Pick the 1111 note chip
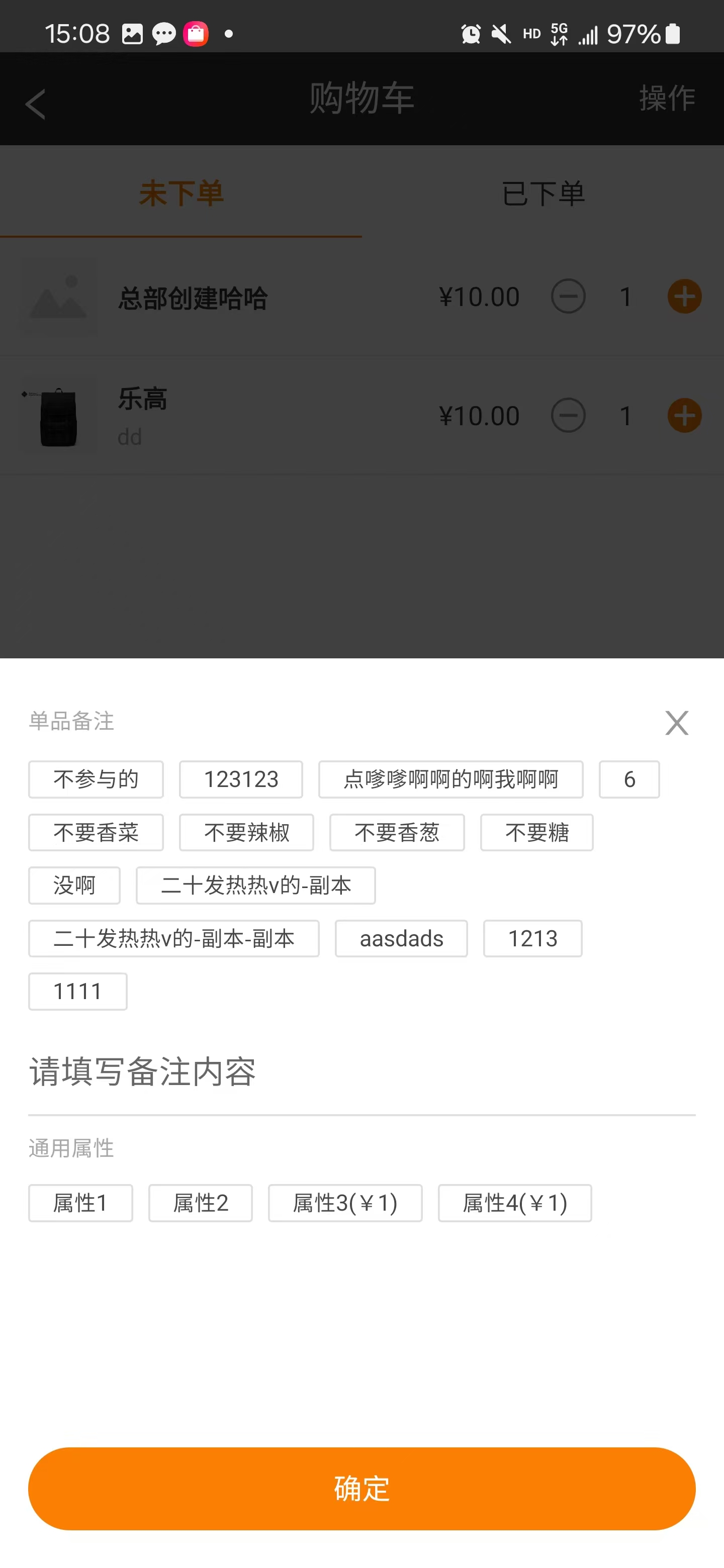The width and height of the screenshot is (724, 1568). [78, 992]
